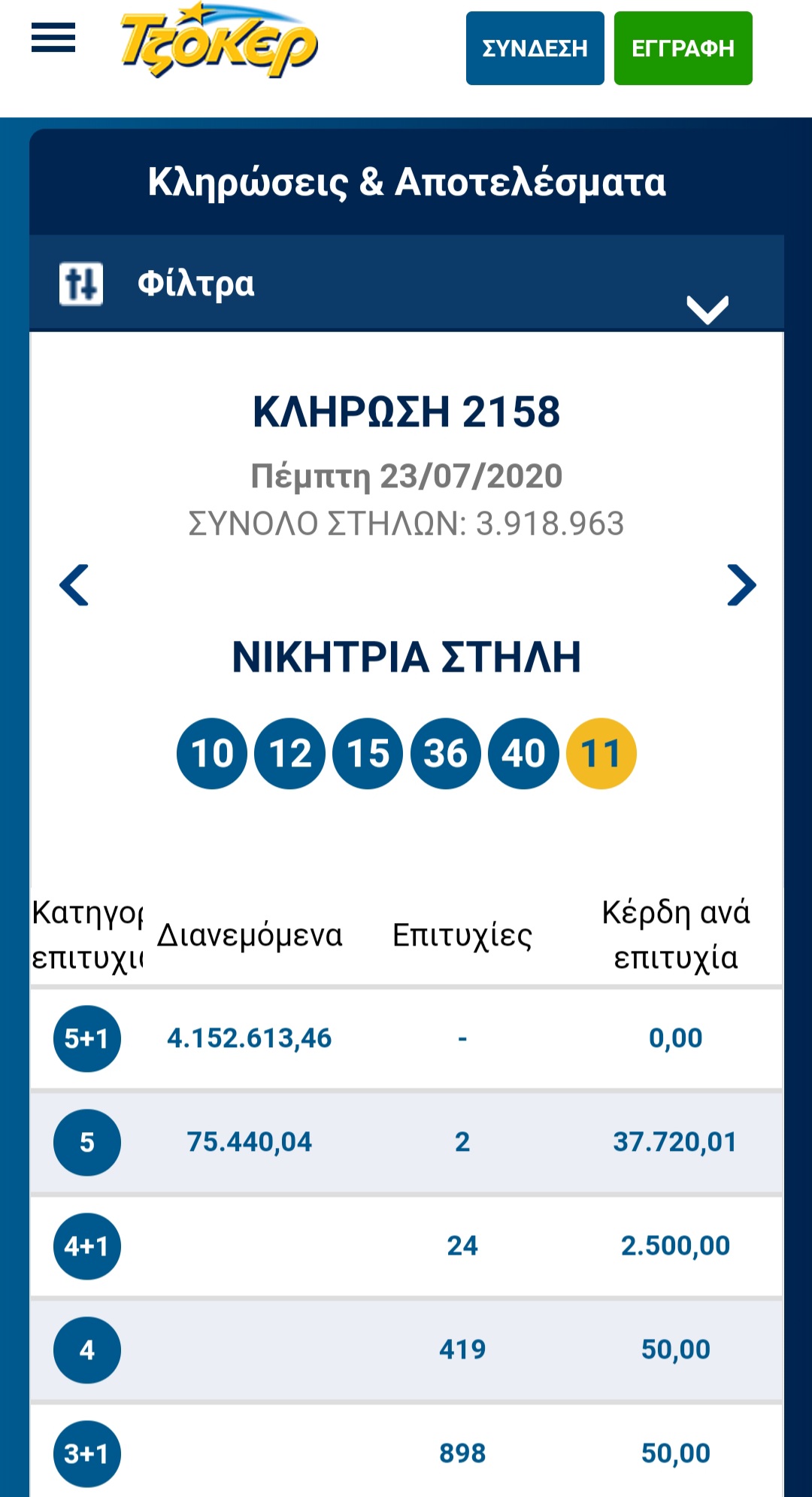The height and width of the screenshot is (1497, 812).
Task: Go to the previous draw
Action: (74, 585)
